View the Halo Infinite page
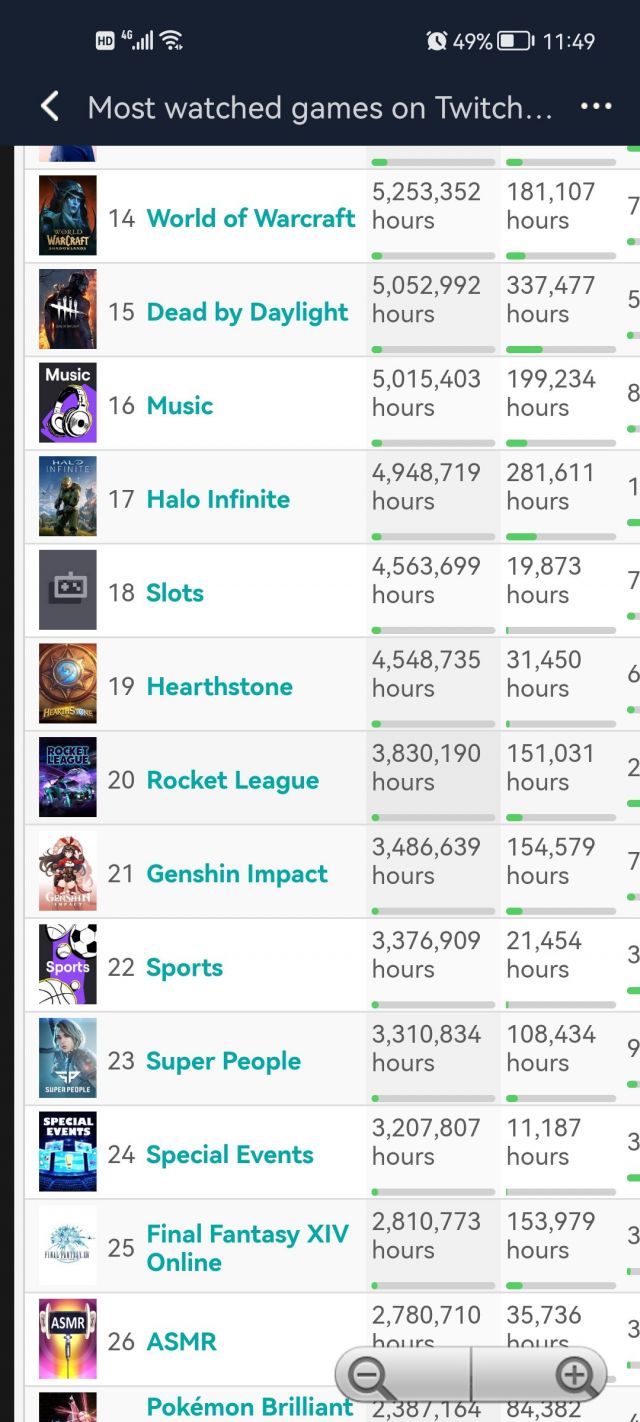Viewport: 640px width, 1422px height. click(x=218, y=499)
